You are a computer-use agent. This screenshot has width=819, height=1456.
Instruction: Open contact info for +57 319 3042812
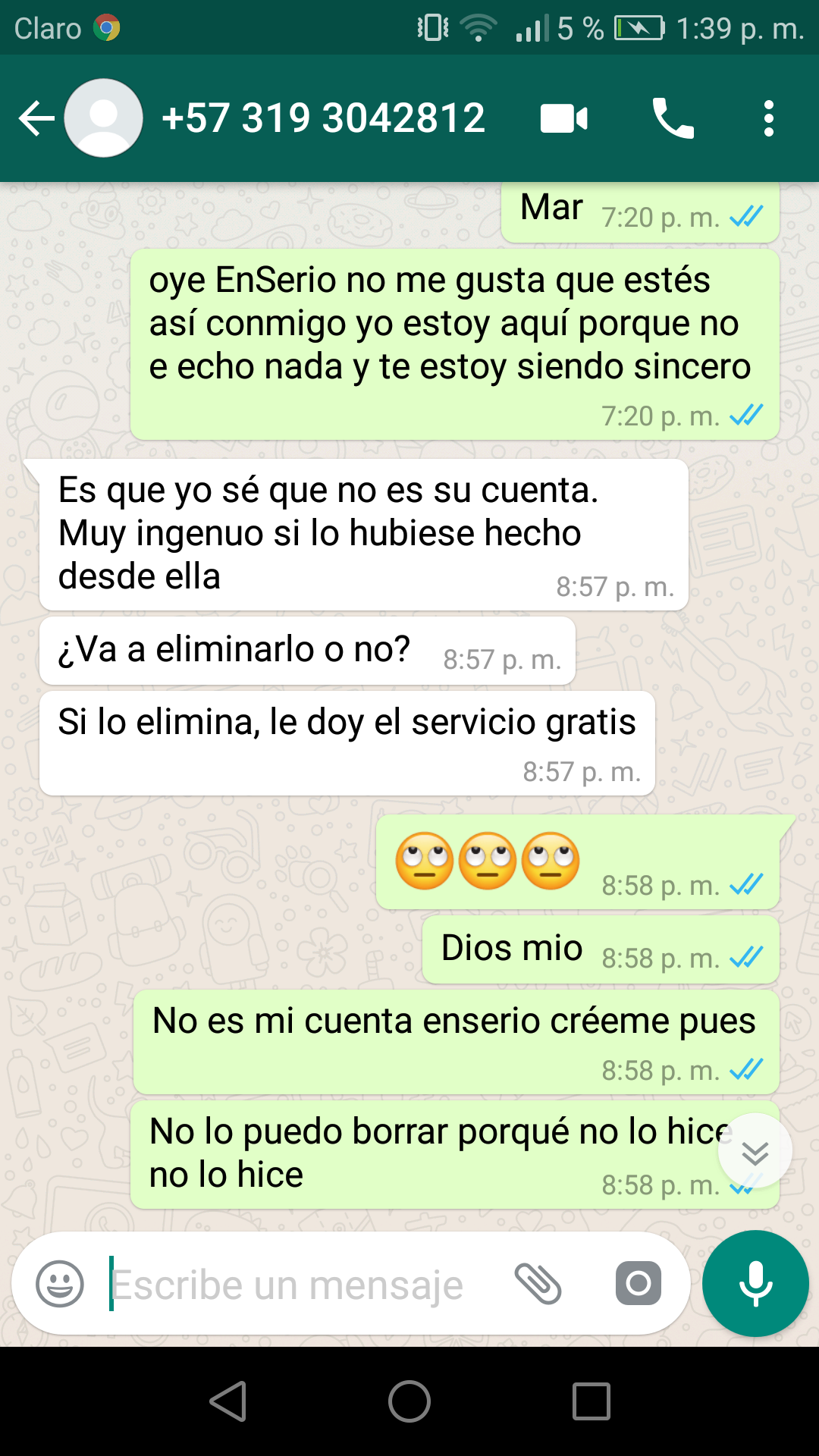click(323, 118)
